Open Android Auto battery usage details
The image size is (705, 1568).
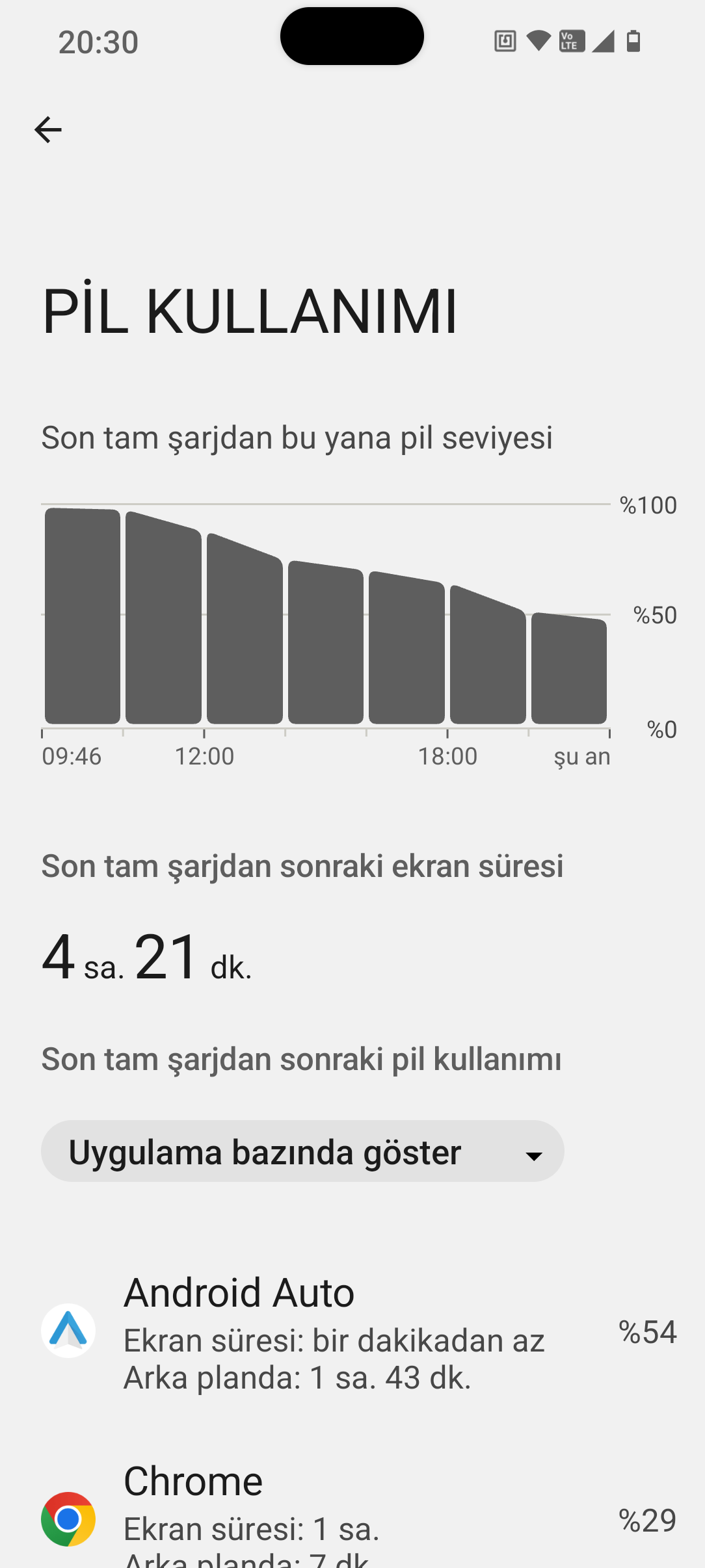coord(352,1331)
